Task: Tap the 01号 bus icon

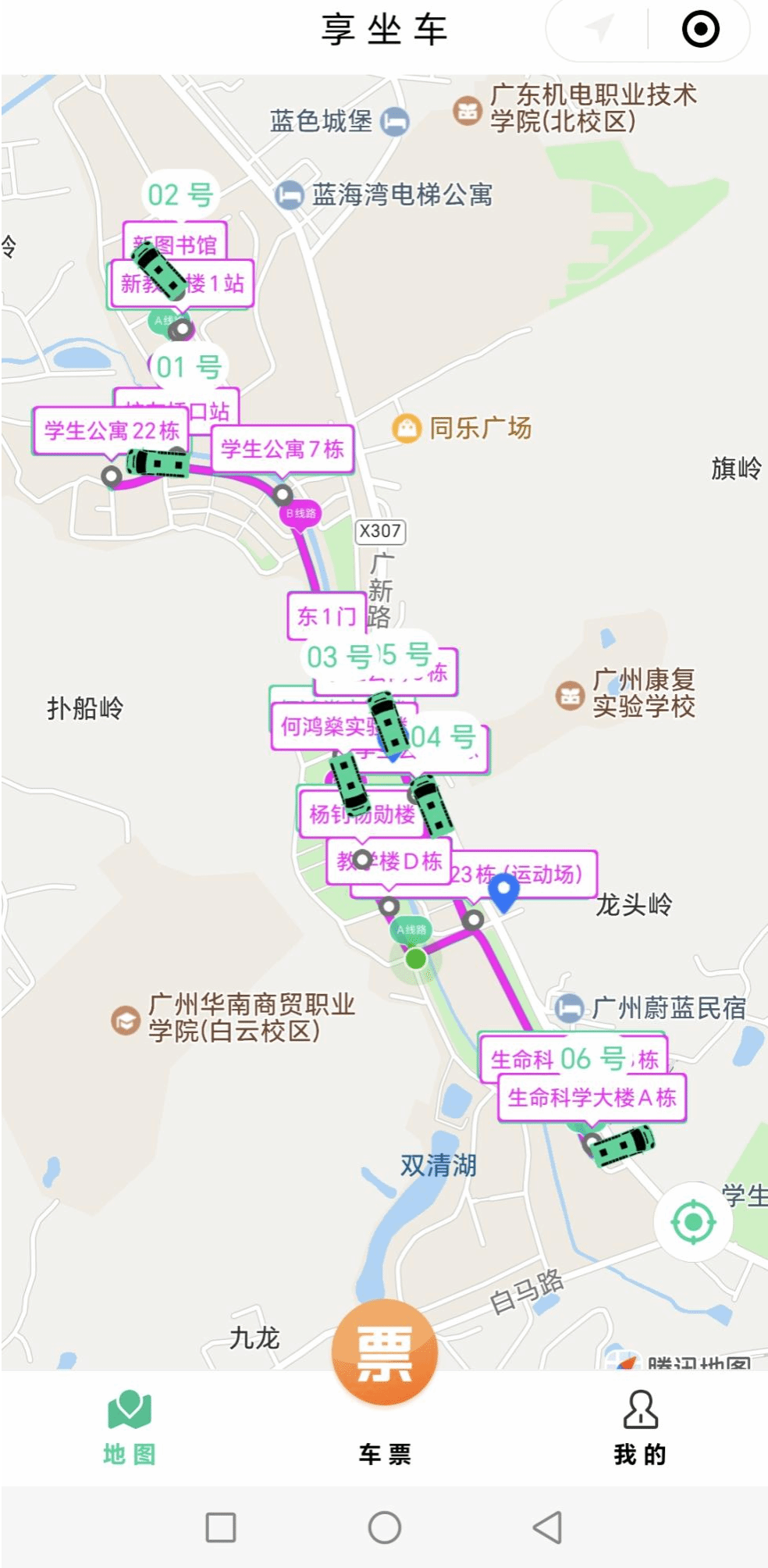Action: (158, 463)
